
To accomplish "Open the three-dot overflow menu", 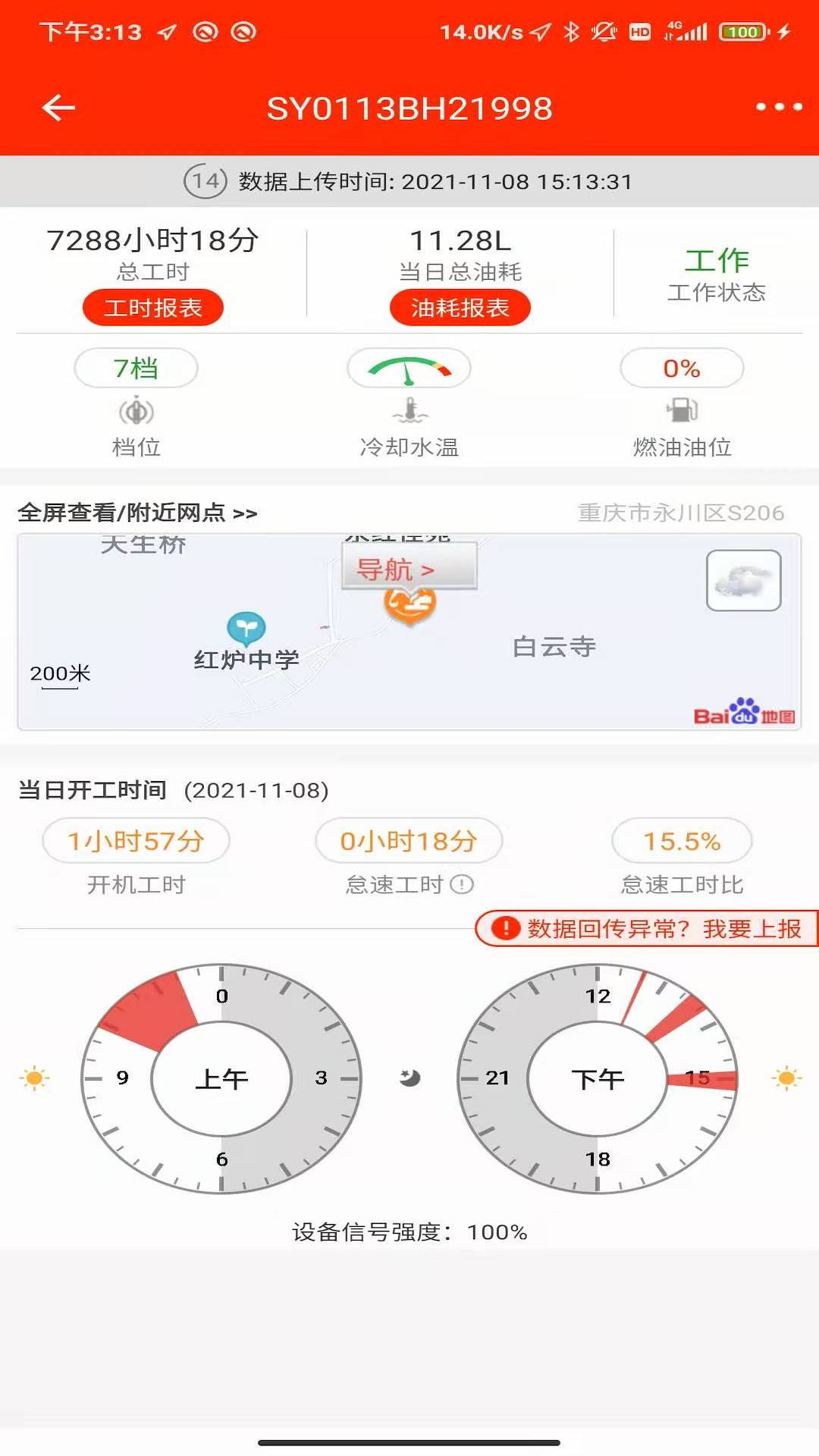I will pyautogui.click(x=779, y=108).
